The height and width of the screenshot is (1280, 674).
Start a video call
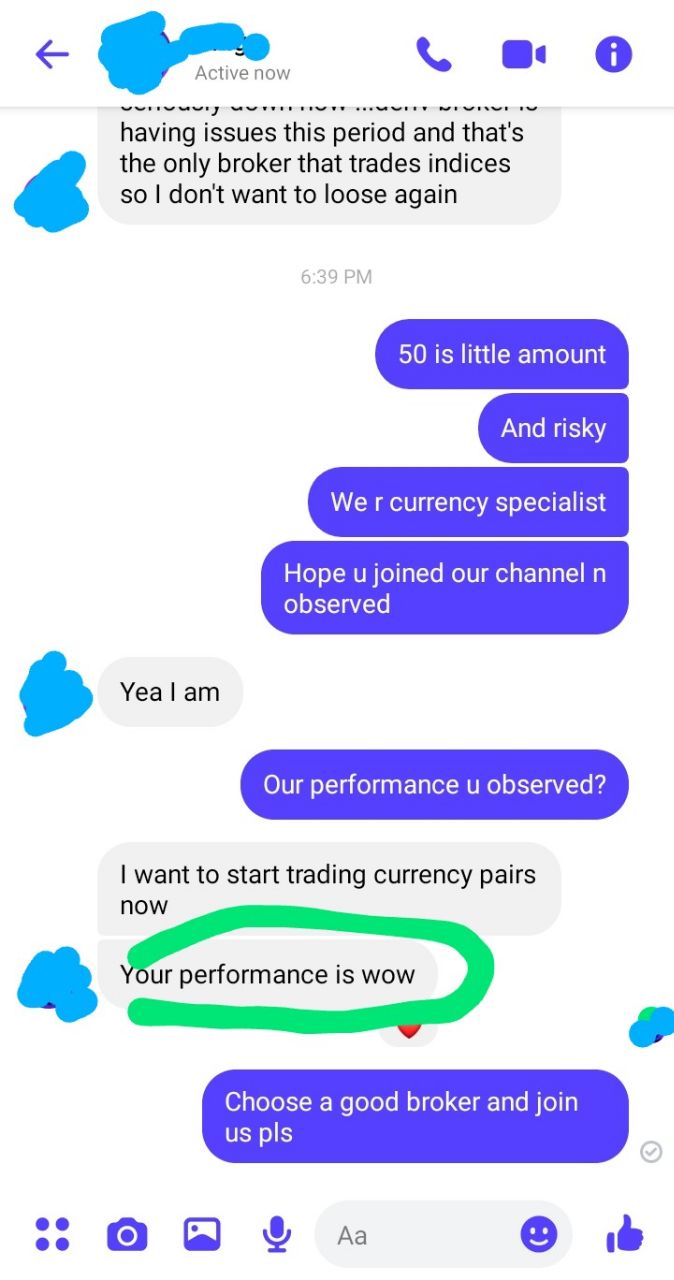click(523, 54)
